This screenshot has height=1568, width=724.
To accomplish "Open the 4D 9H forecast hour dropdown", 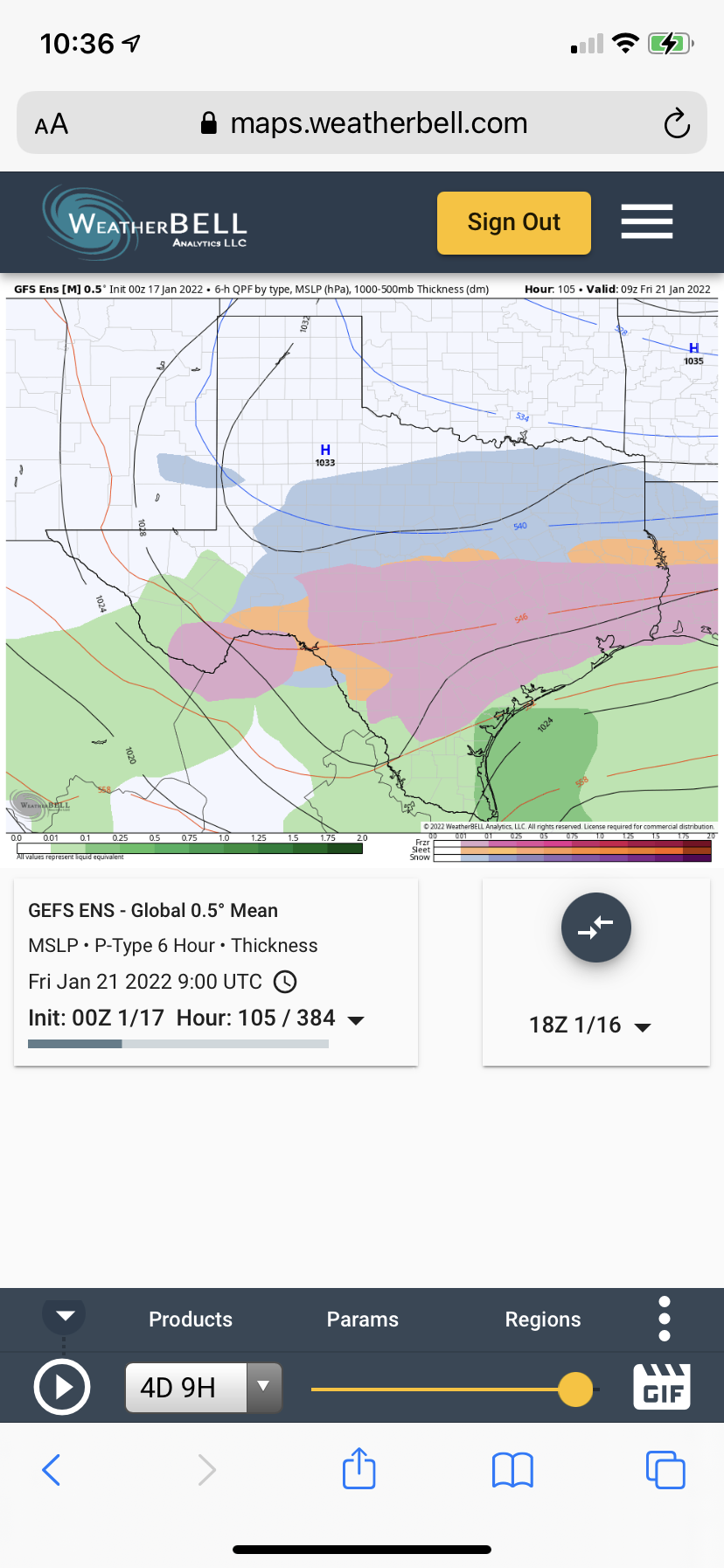I will pyautogui.click(x=263, y=1387).
